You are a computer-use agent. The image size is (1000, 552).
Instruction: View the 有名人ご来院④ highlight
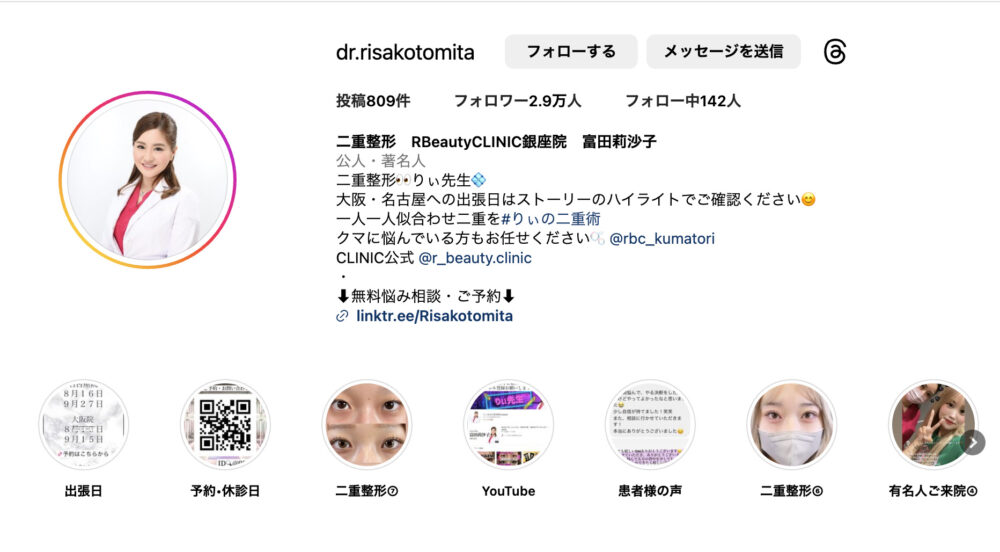[x=932, y=425]
